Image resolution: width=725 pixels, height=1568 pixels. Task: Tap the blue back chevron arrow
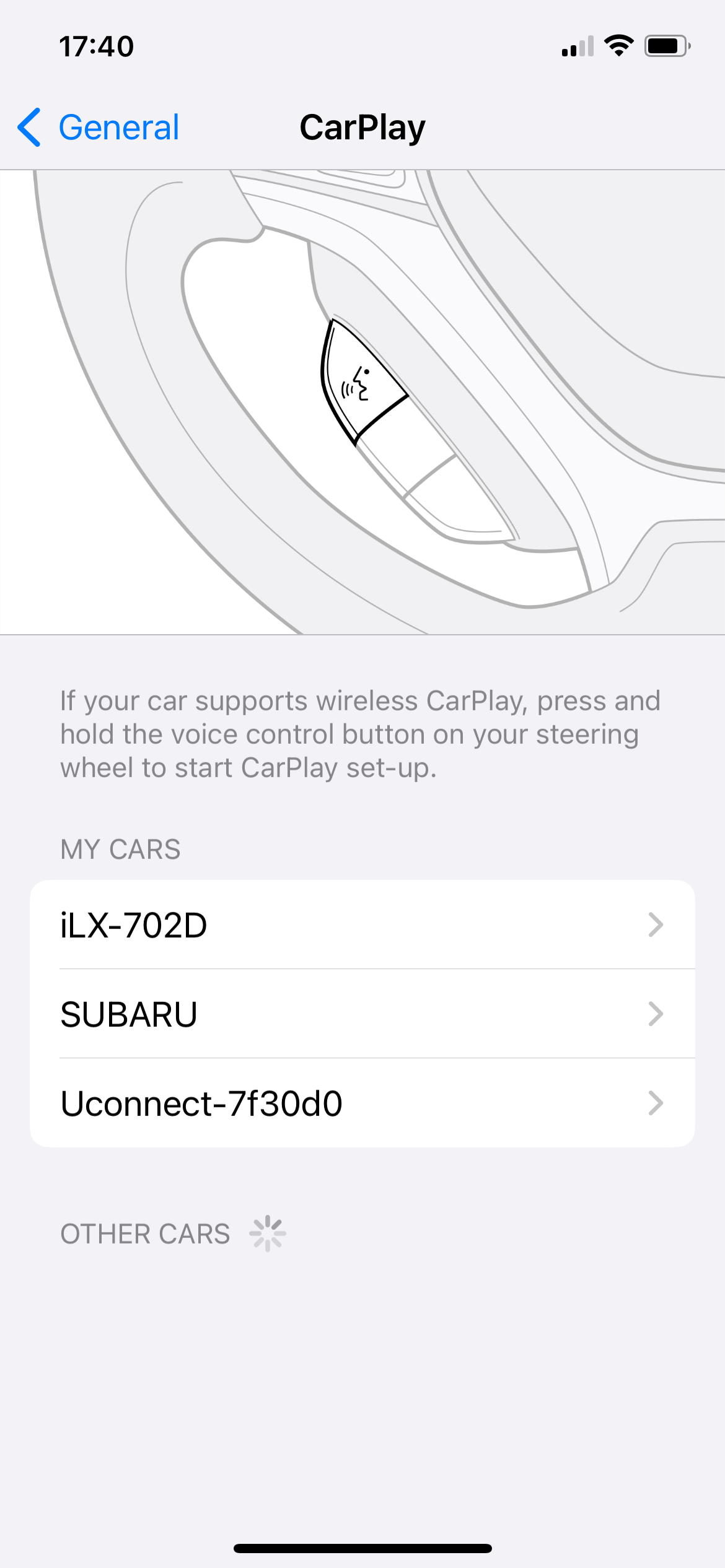coord(29,127)
